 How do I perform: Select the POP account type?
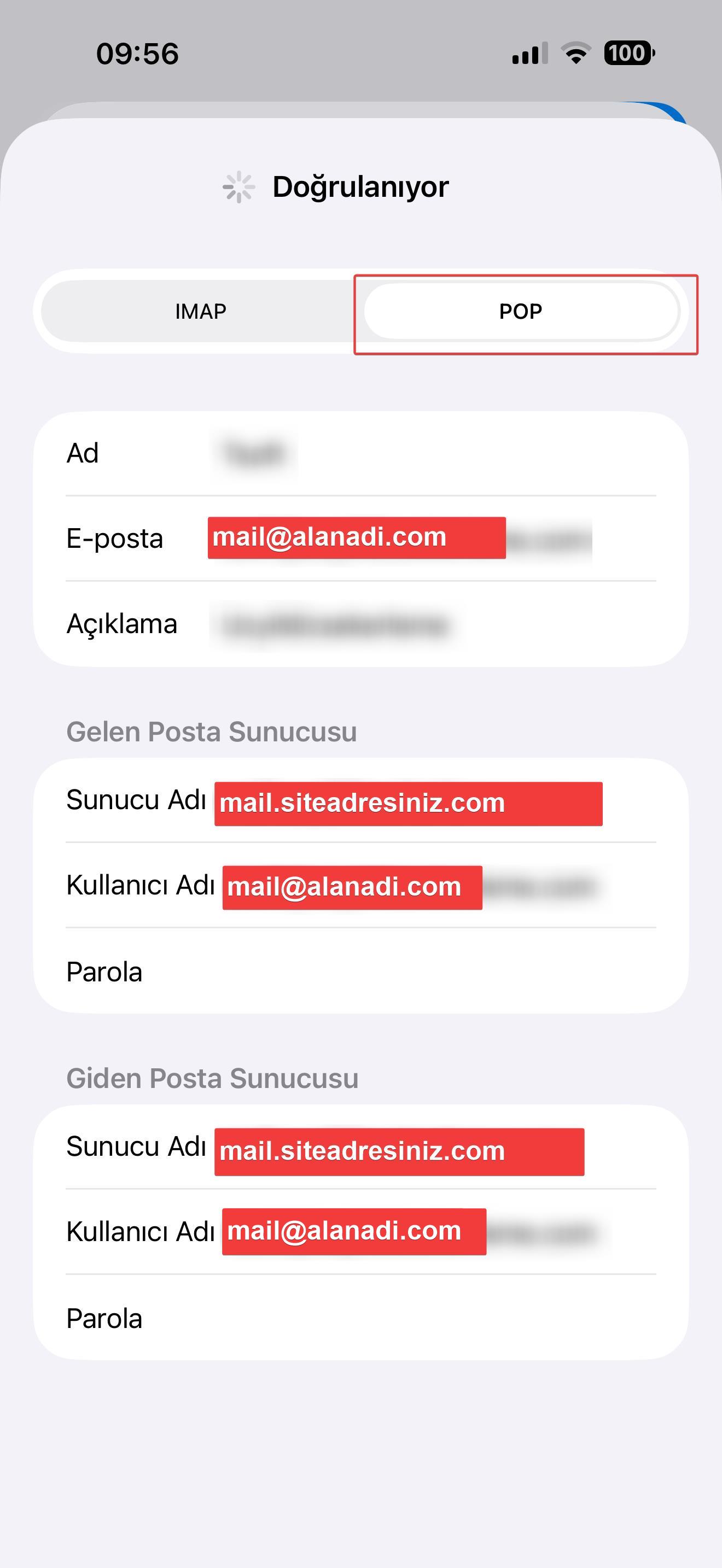tap(521, 311)
